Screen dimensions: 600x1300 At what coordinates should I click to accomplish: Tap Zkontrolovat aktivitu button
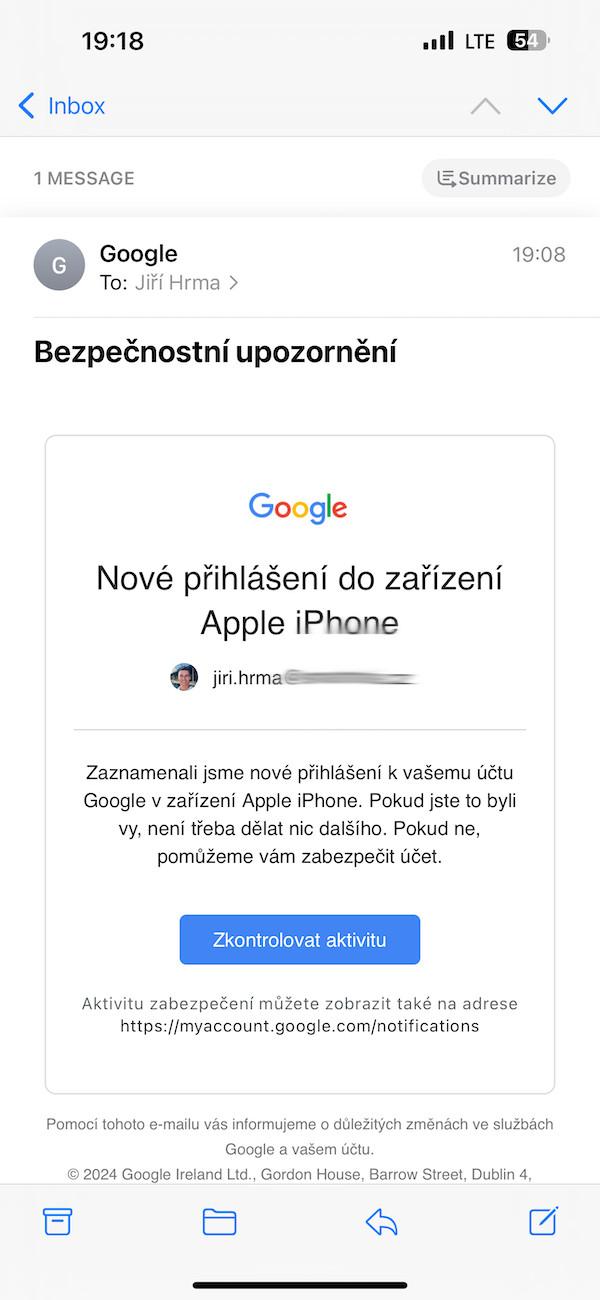click(x=300, y=940)
